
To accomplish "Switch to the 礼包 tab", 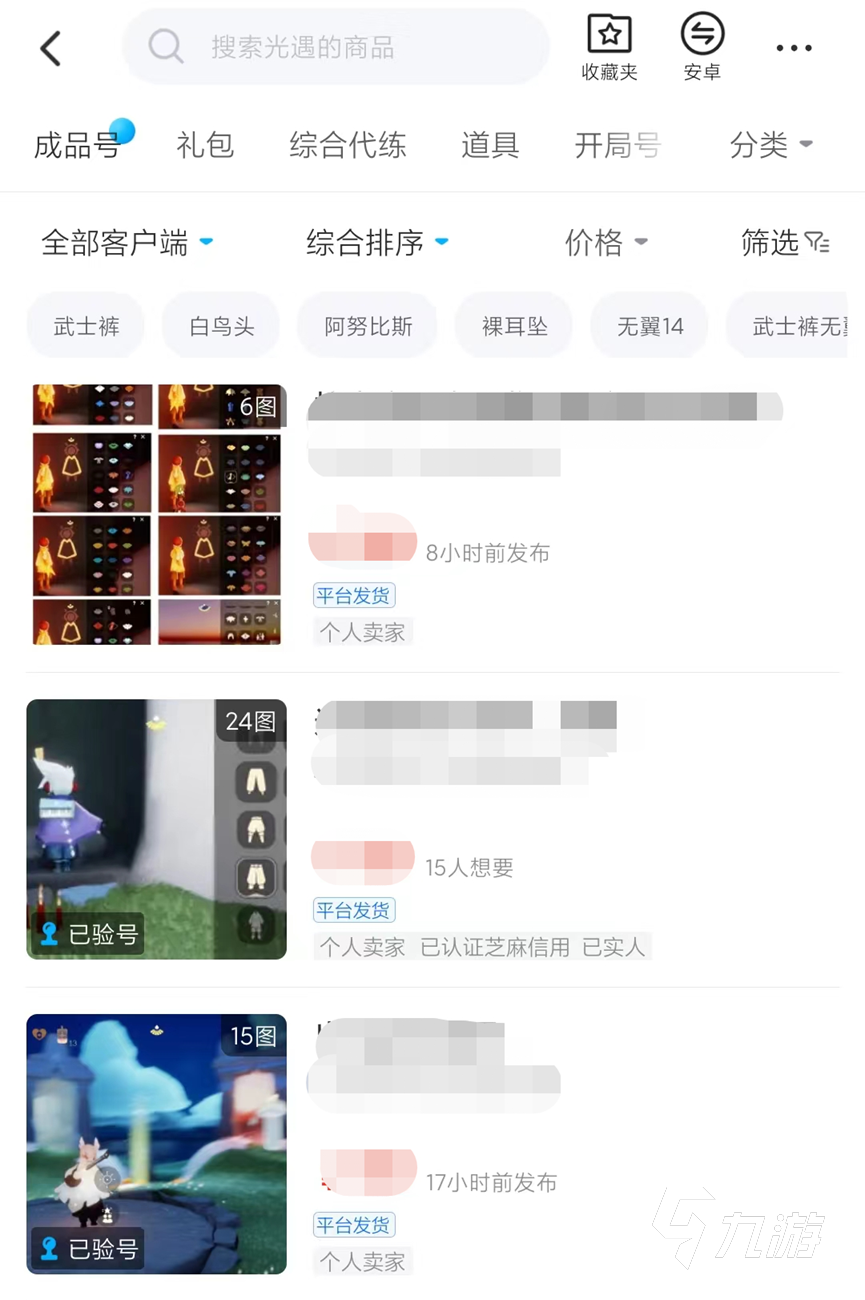I will pyautogui.click(x=204, y=145).
